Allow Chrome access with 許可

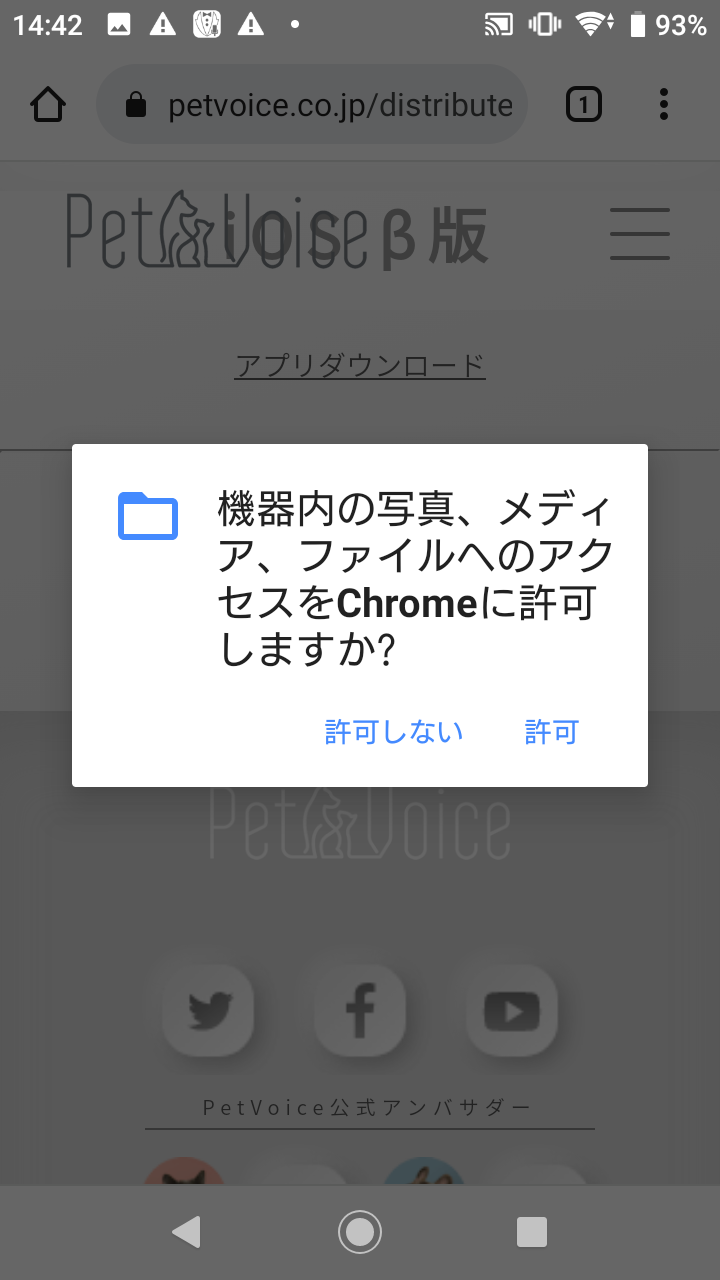tap(551, 732)
